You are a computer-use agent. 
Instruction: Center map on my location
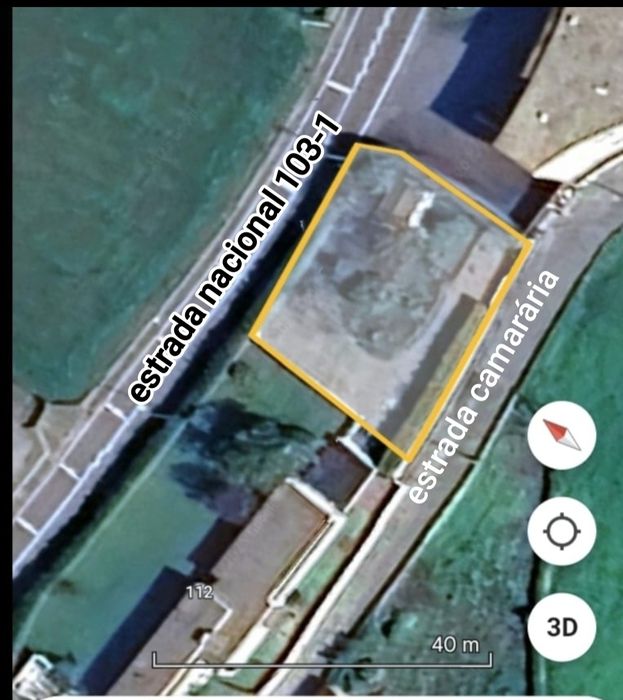pyautogui.click(x=561, y=530)
